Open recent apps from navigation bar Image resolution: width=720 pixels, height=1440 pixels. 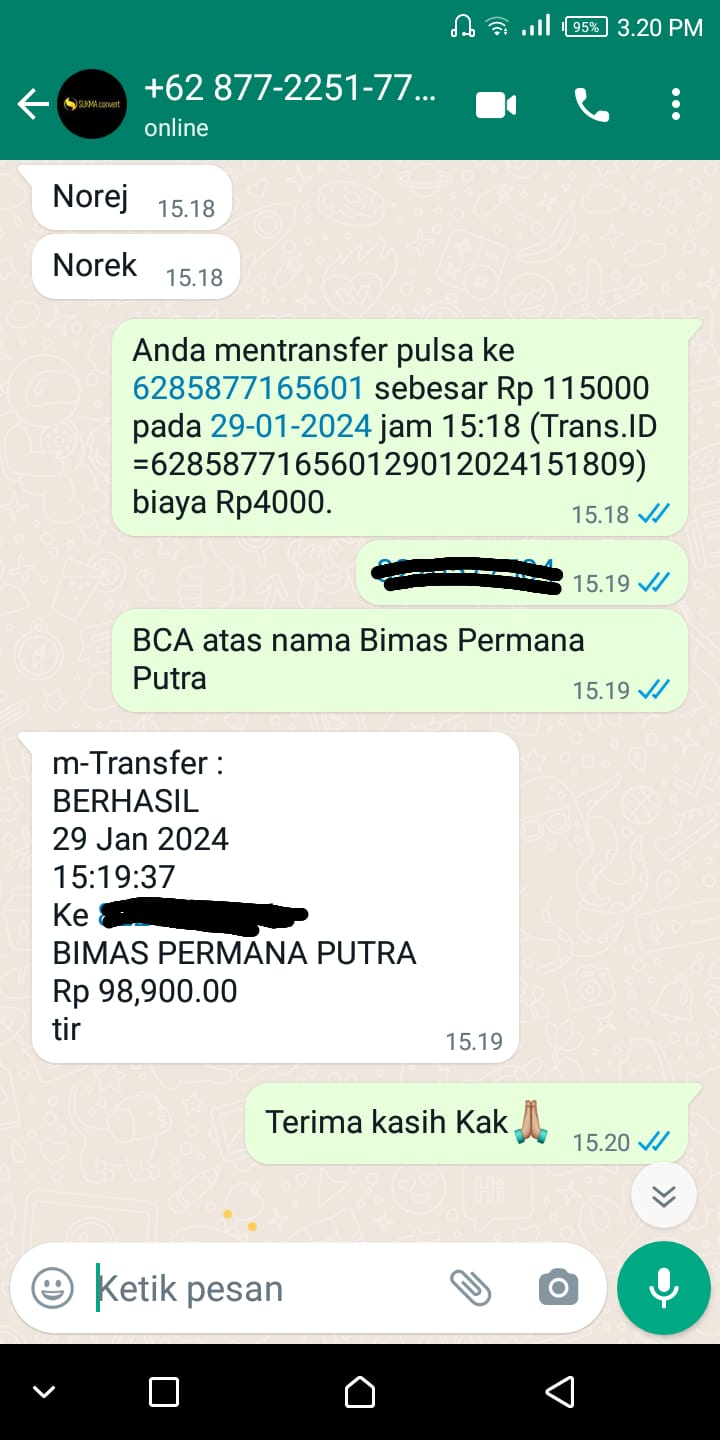click(164, 1392)
